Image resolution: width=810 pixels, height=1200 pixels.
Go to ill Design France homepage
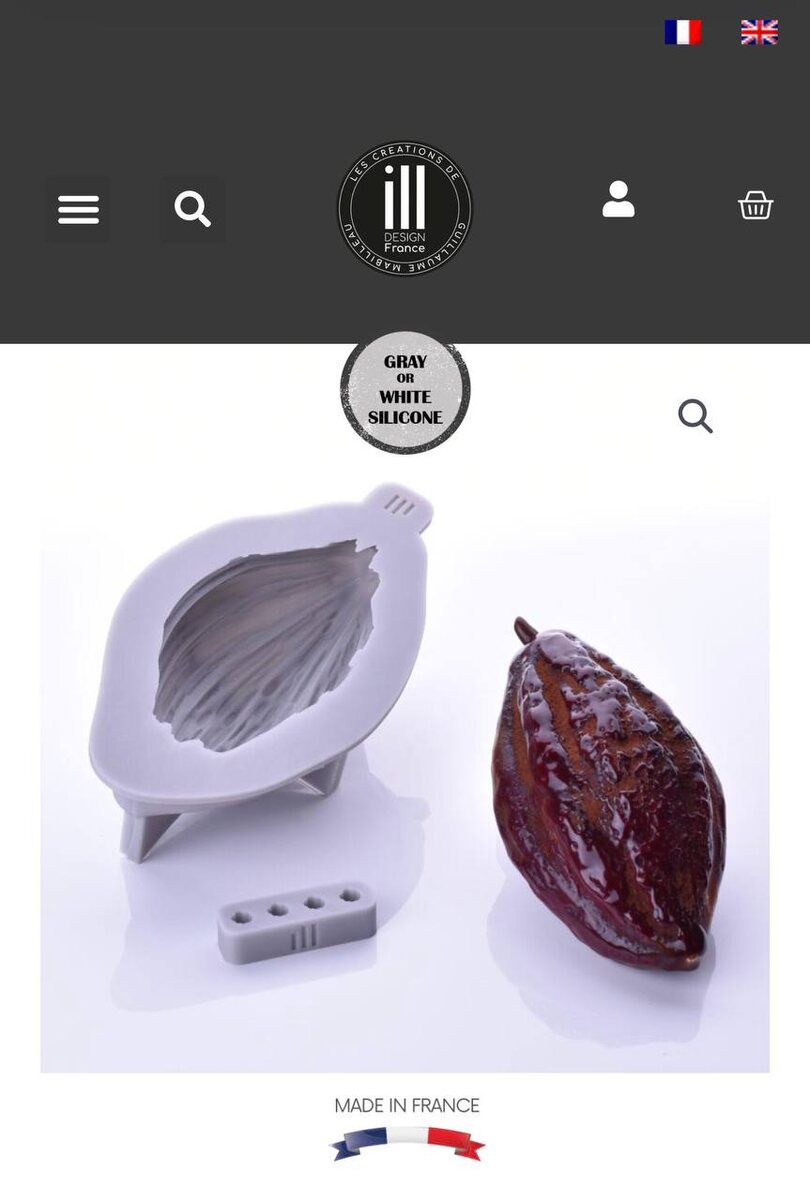pyautogui.click(x=405, y=209)
